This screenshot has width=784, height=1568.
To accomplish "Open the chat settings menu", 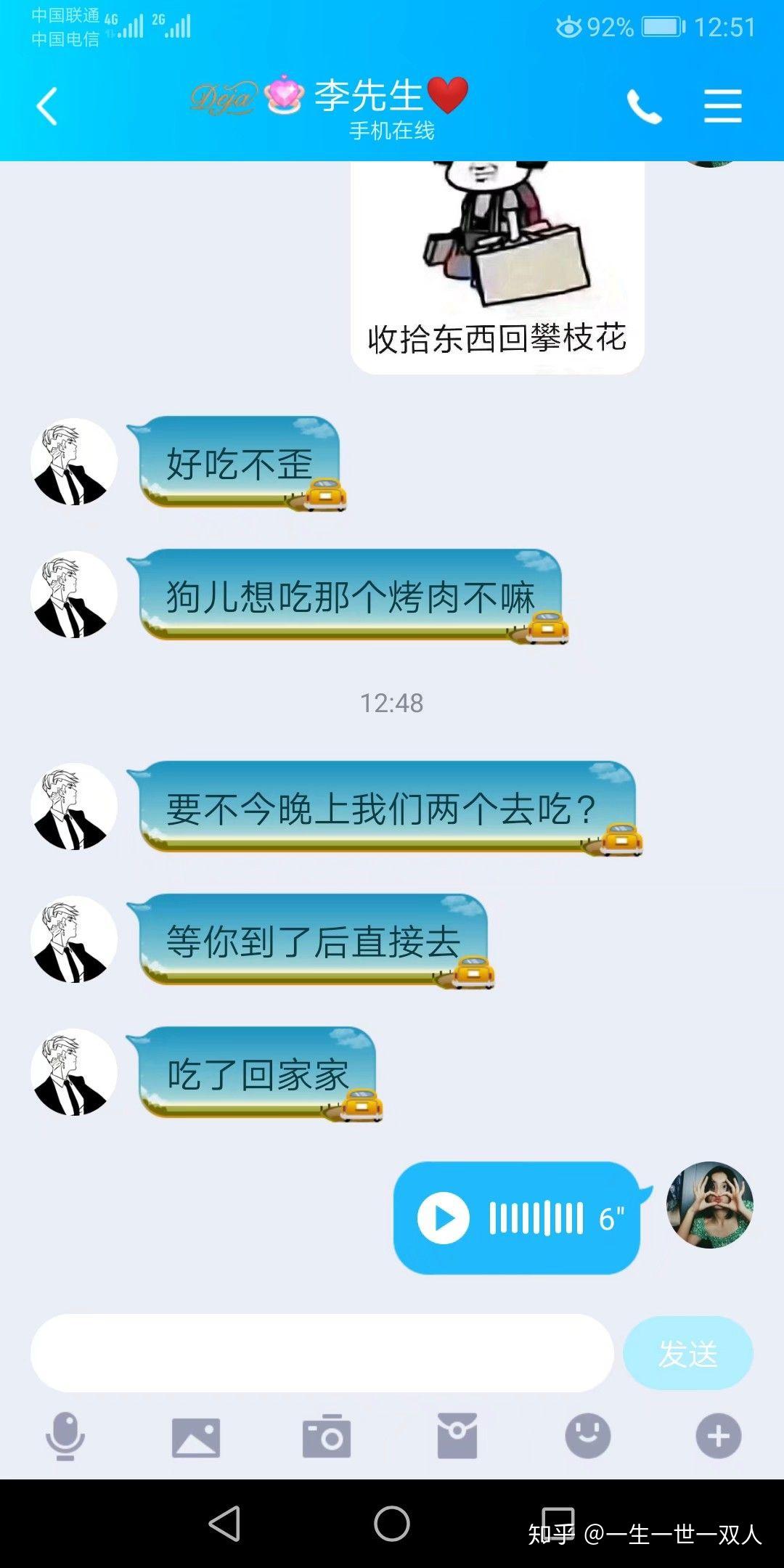I will (x=722, y=106).
